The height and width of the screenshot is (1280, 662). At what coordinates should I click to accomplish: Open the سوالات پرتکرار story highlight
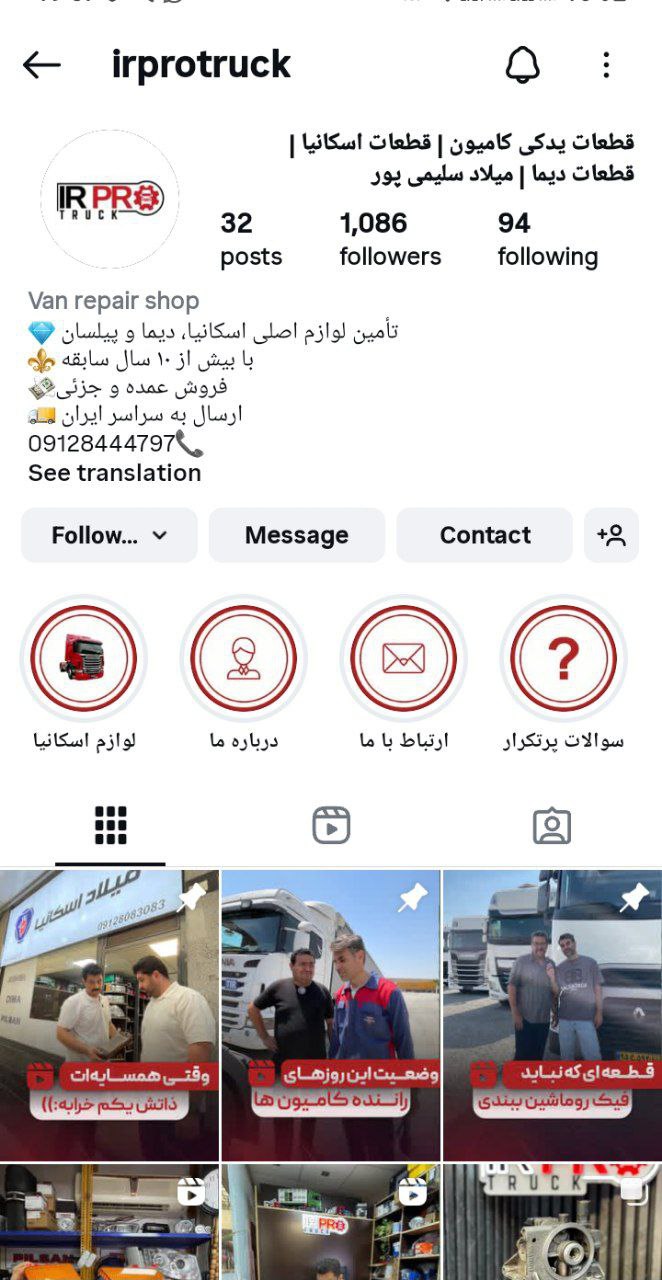pyautogui.click(x=563, y=658)
